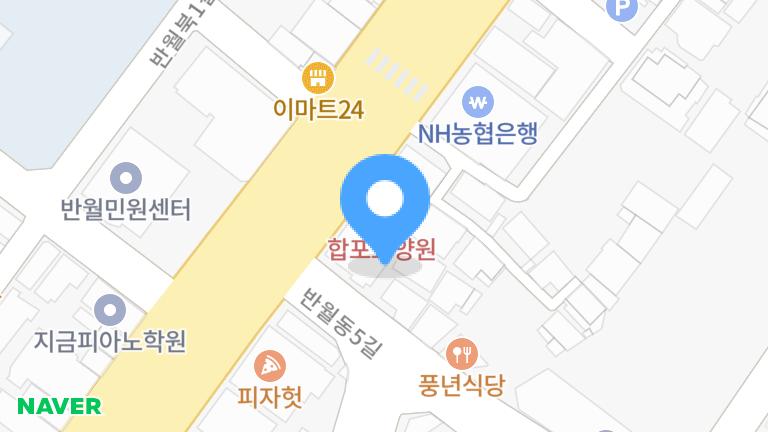Select the 지금피아노학원 marker

[x=110, y=310]
